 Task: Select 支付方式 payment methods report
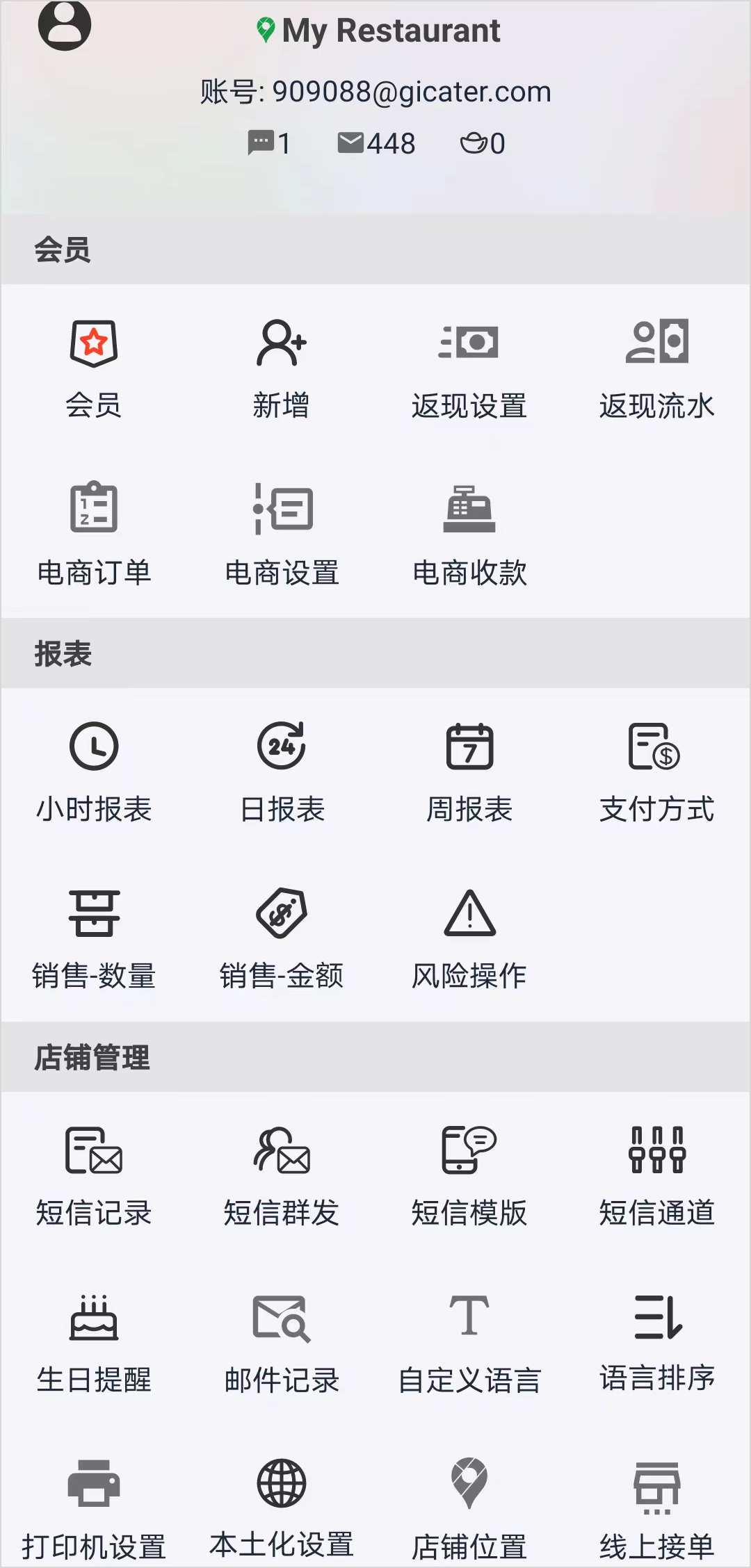pos(657,773)
